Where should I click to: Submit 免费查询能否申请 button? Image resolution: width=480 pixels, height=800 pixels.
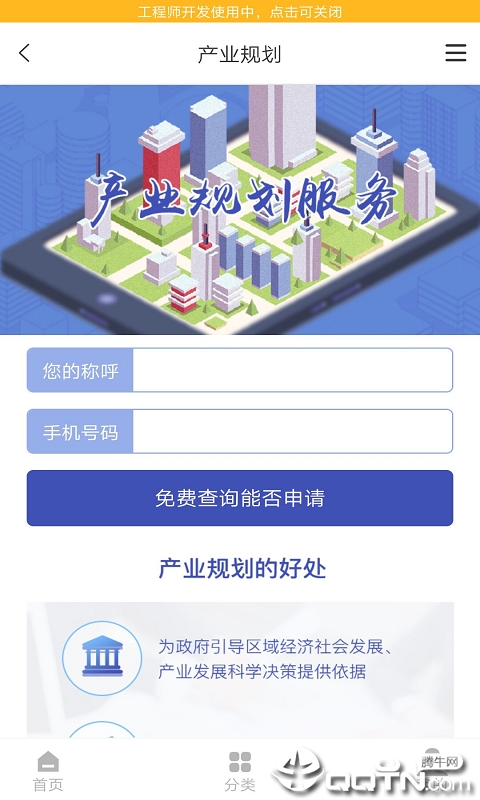[240, 498]
